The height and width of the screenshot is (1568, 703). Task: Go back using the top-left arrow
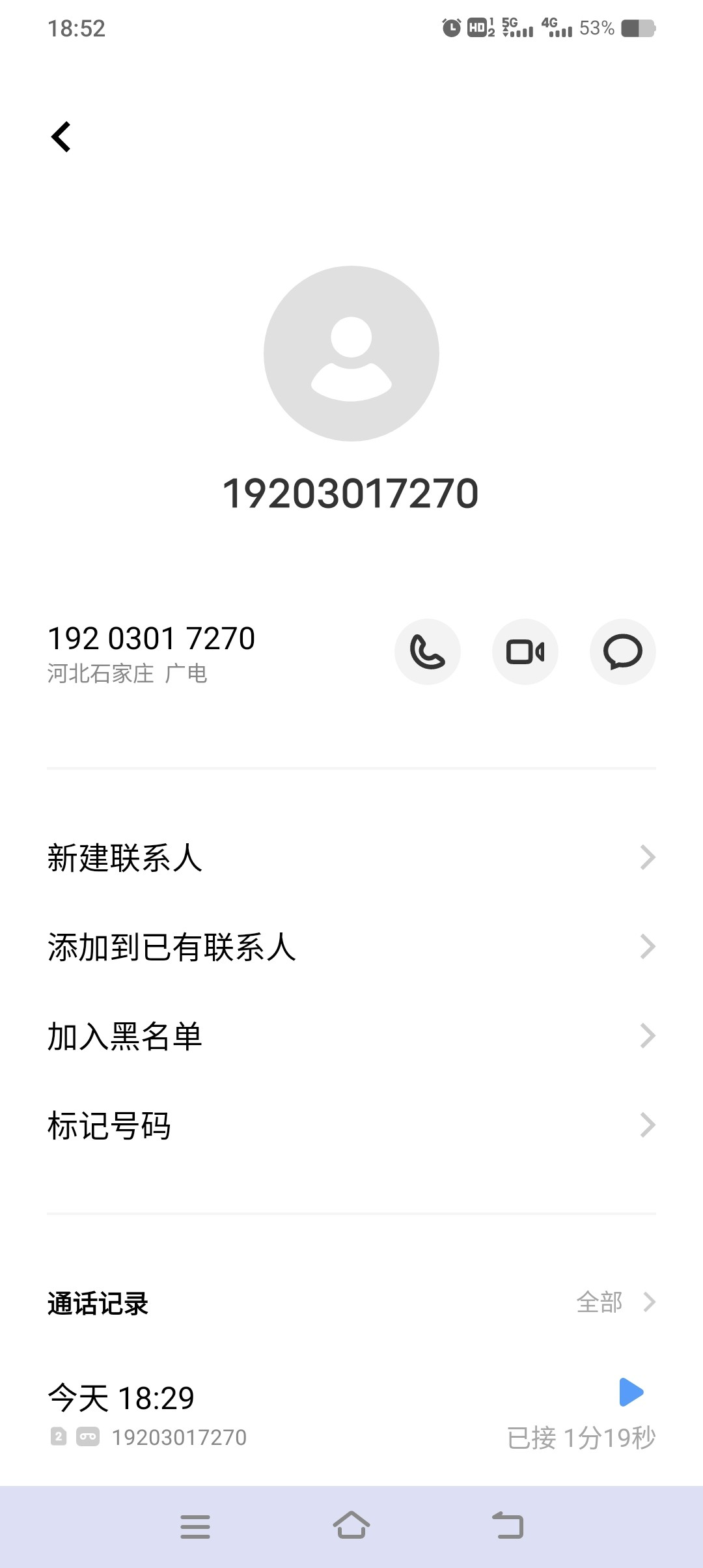click(61, 137)
